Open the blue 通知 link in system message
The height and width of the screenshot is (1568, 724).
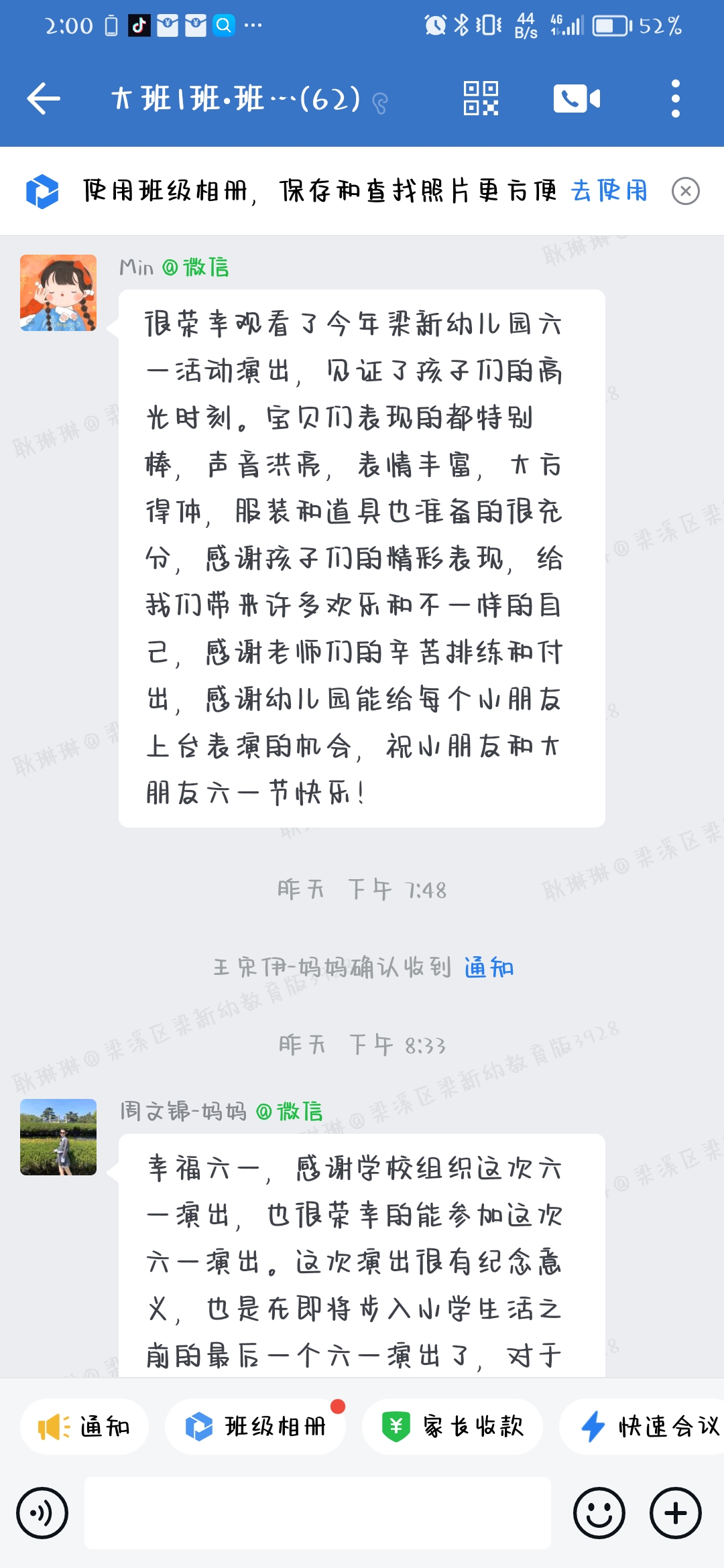tap(489, 968)
